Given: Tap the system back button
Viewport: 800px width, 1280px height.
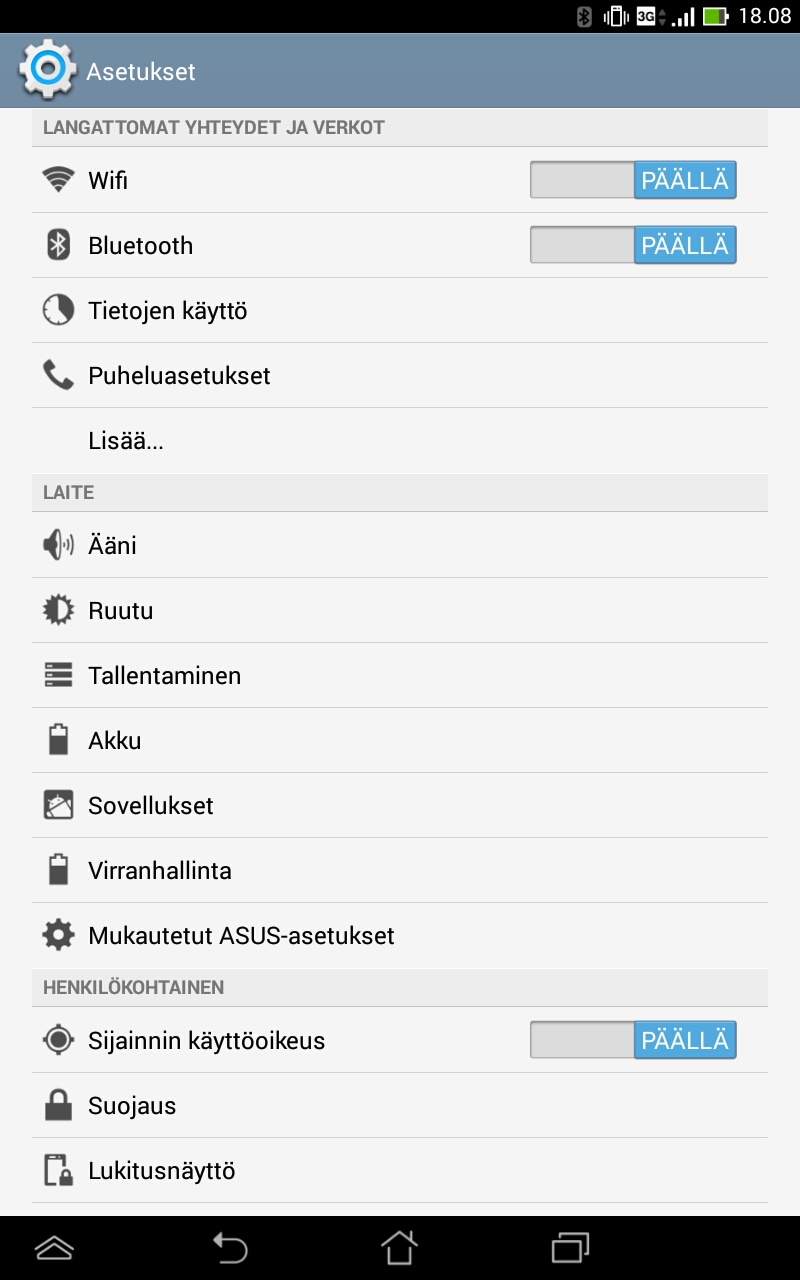Looking at the screenshot, I should [230, 1248].
